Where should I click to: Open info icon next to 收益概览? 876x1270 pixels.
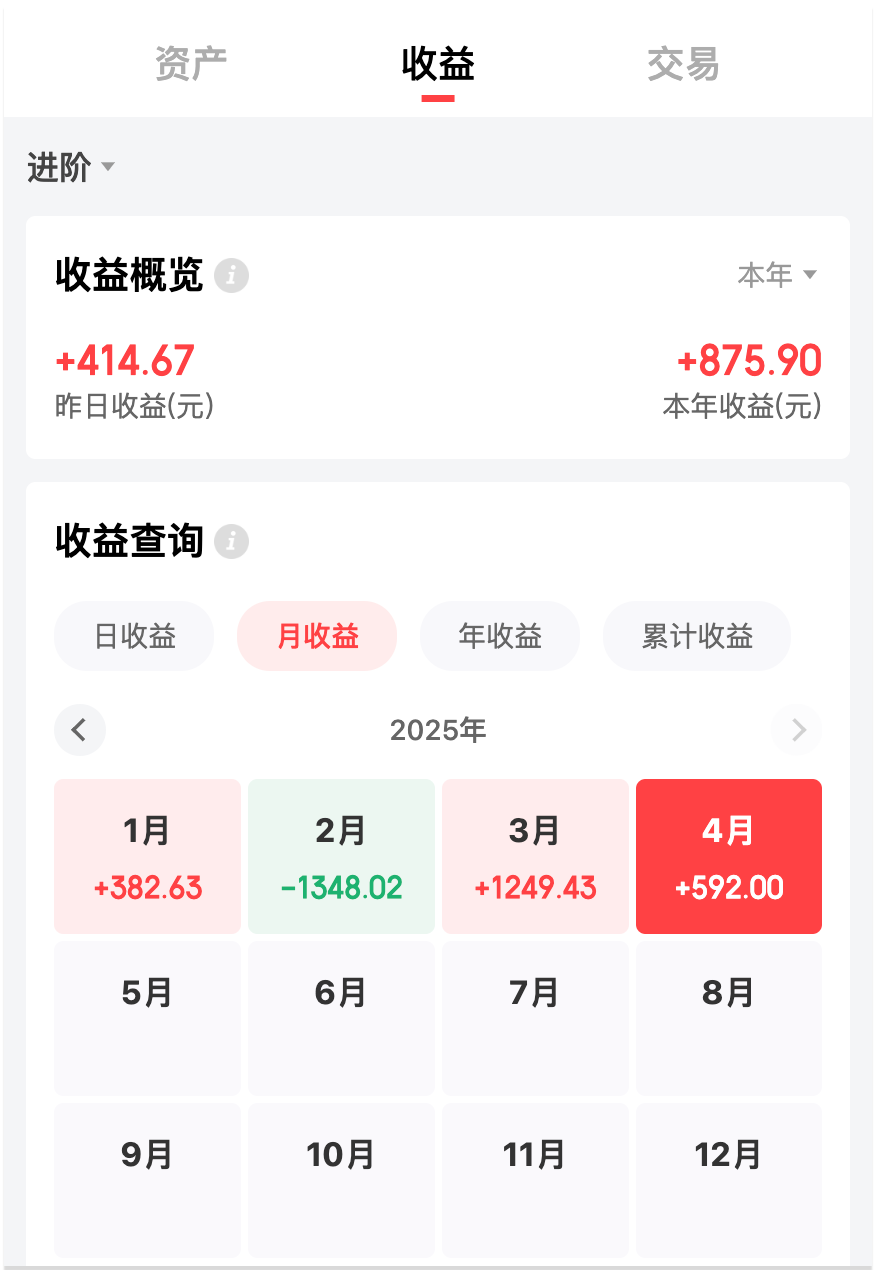[x=232, y=275]
